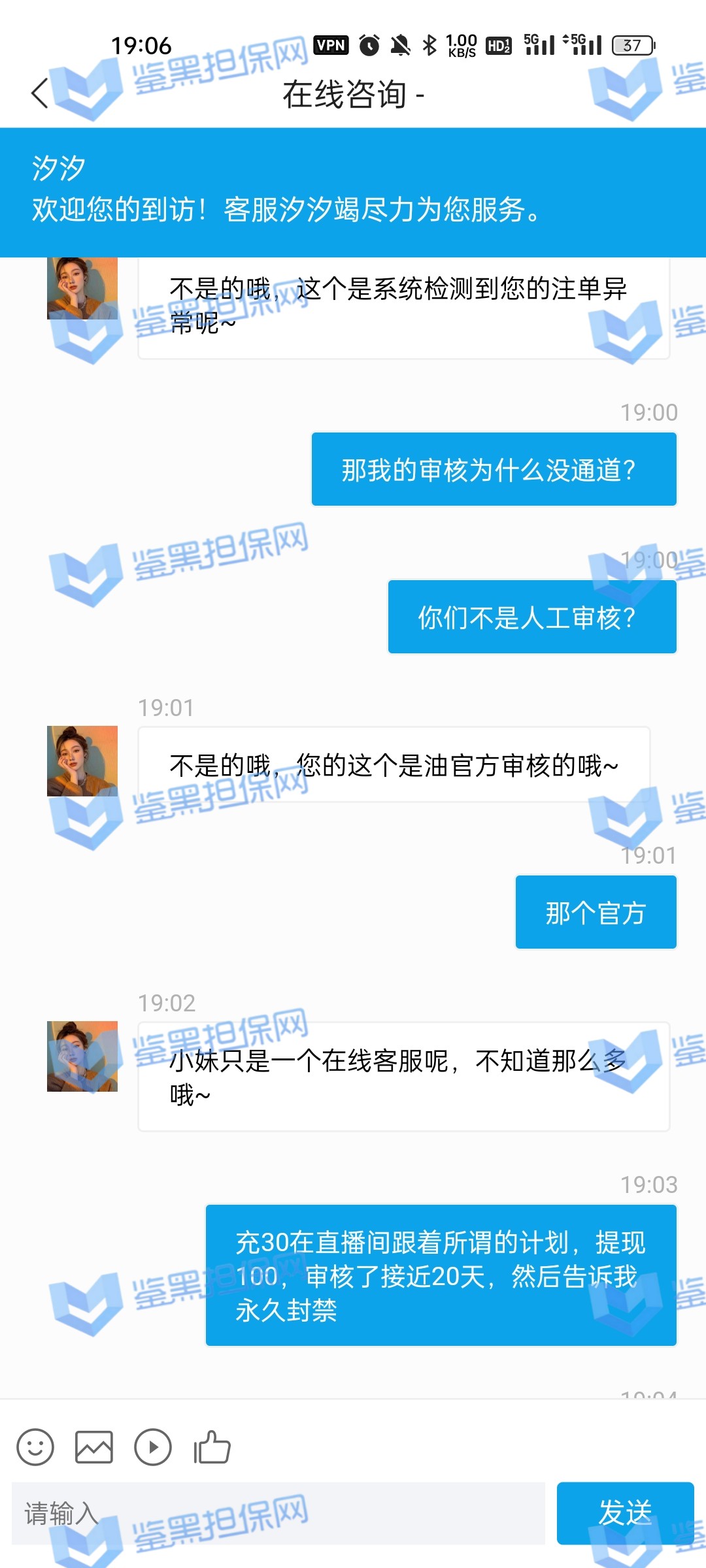The width and height of the screenshot is (706, 1568).
Task: Tap the 发送 send button
Action: (x=625, y=1513)
